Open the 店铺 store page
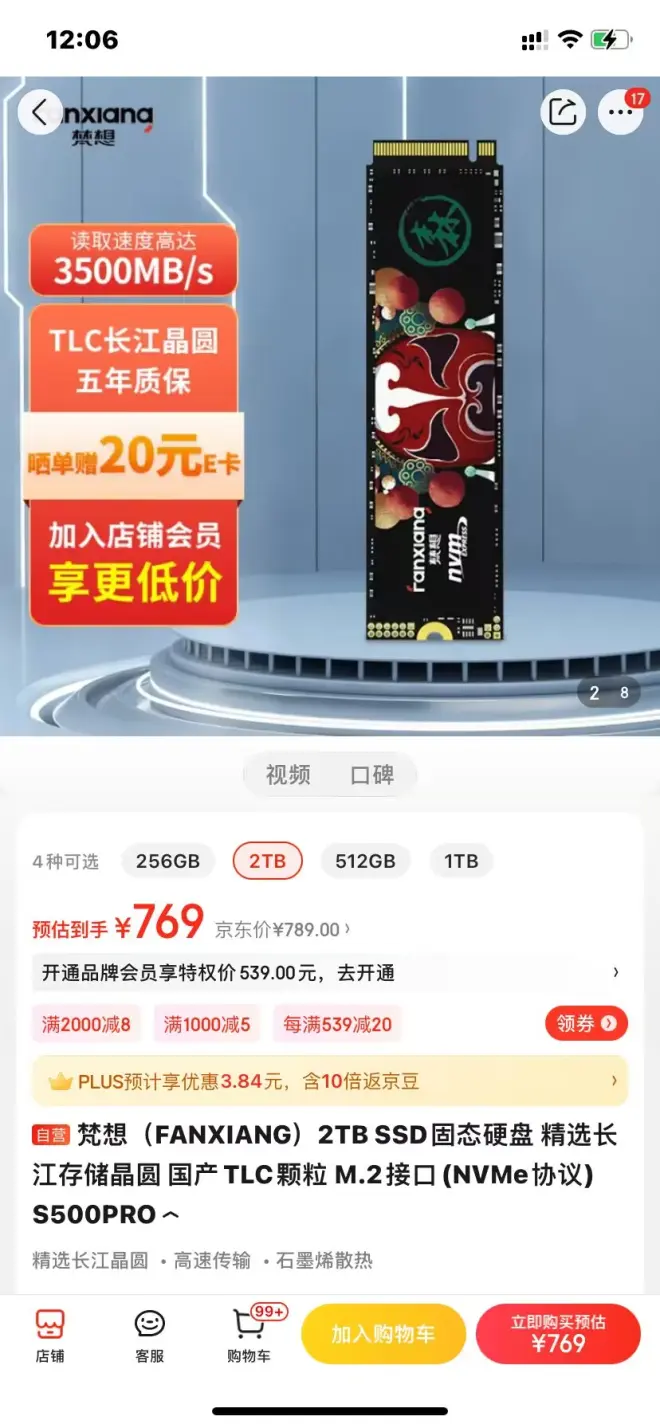The image size is (660, 1428). click(x=50, y=1335)
